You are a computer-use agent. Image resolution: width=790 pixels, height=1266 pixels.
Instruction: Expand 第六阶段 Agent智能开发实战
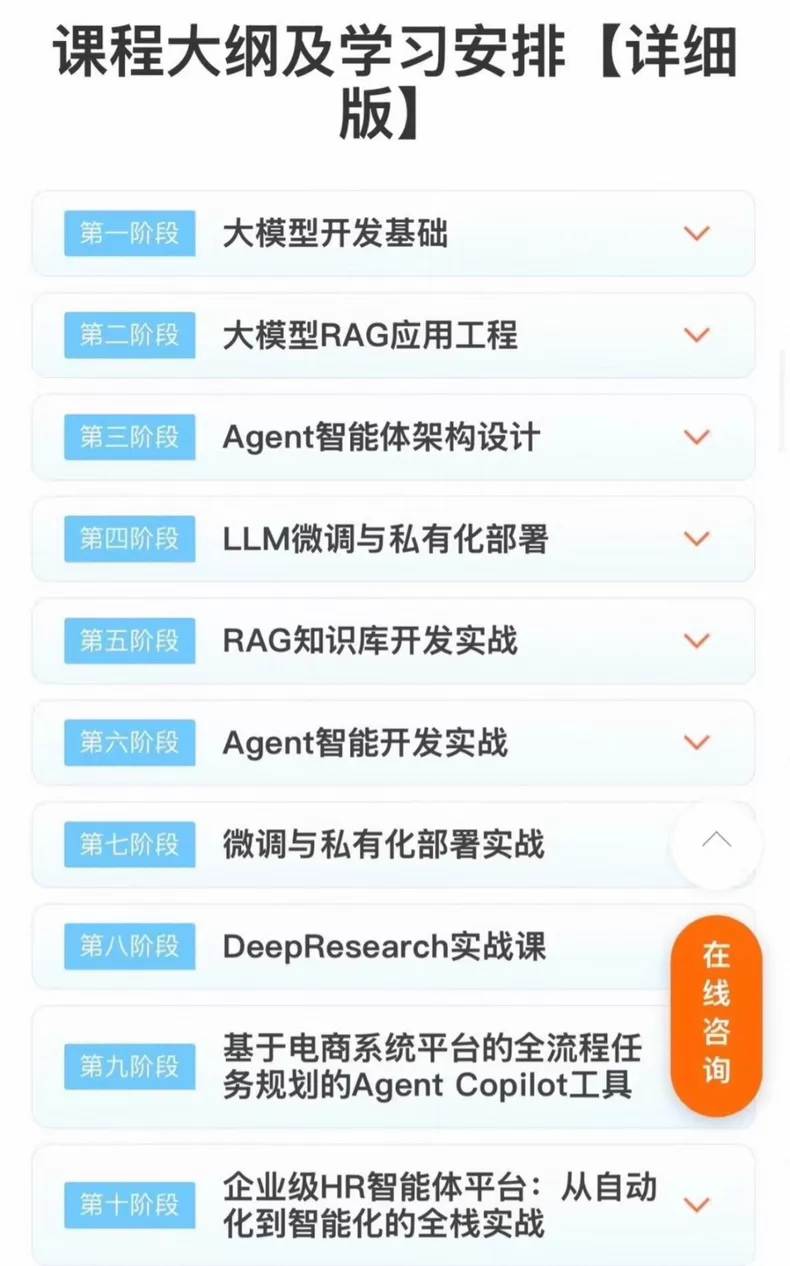pos(696,742)
